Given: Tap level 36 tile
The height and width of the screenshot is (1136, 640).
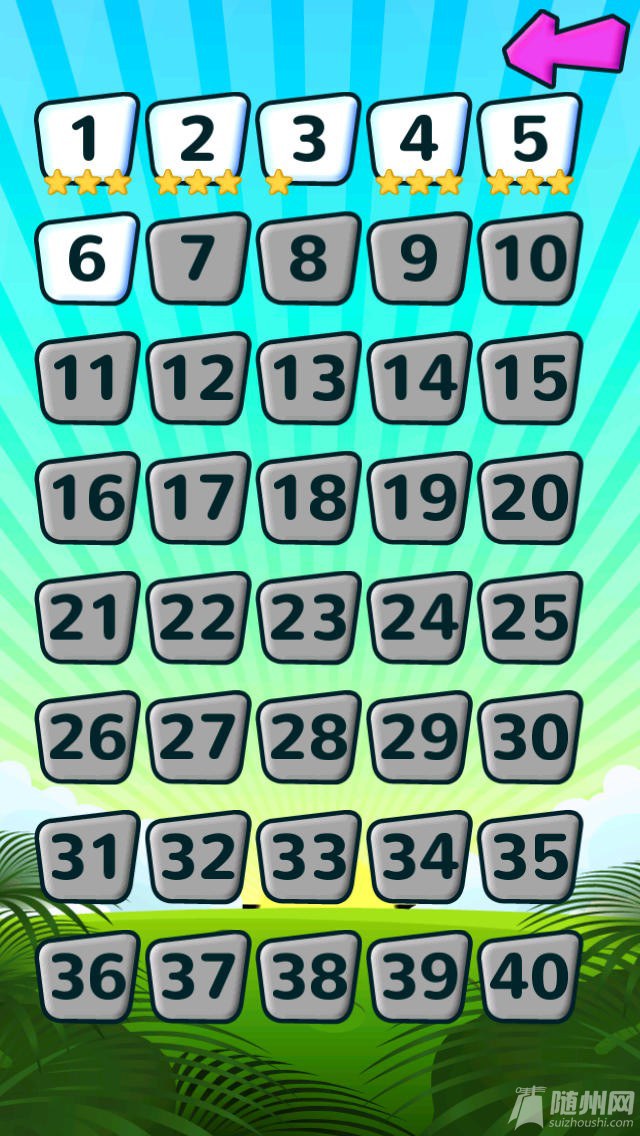Looking at the screenshot, I should coord(88,976).
